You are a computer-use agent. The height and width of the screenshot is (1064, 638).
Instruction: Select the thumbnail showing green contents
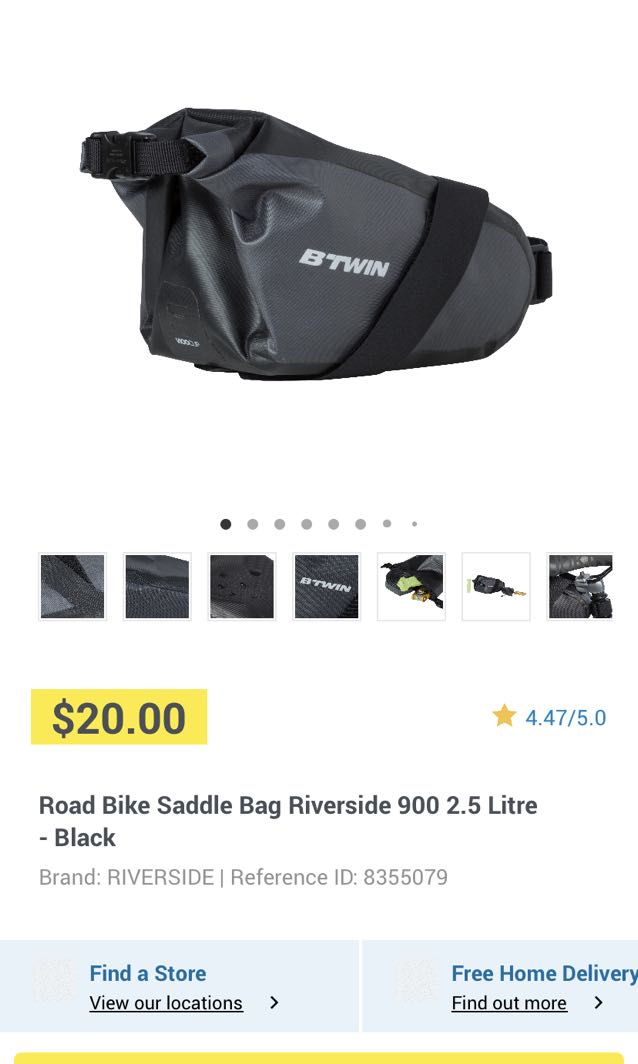(411, 586)
